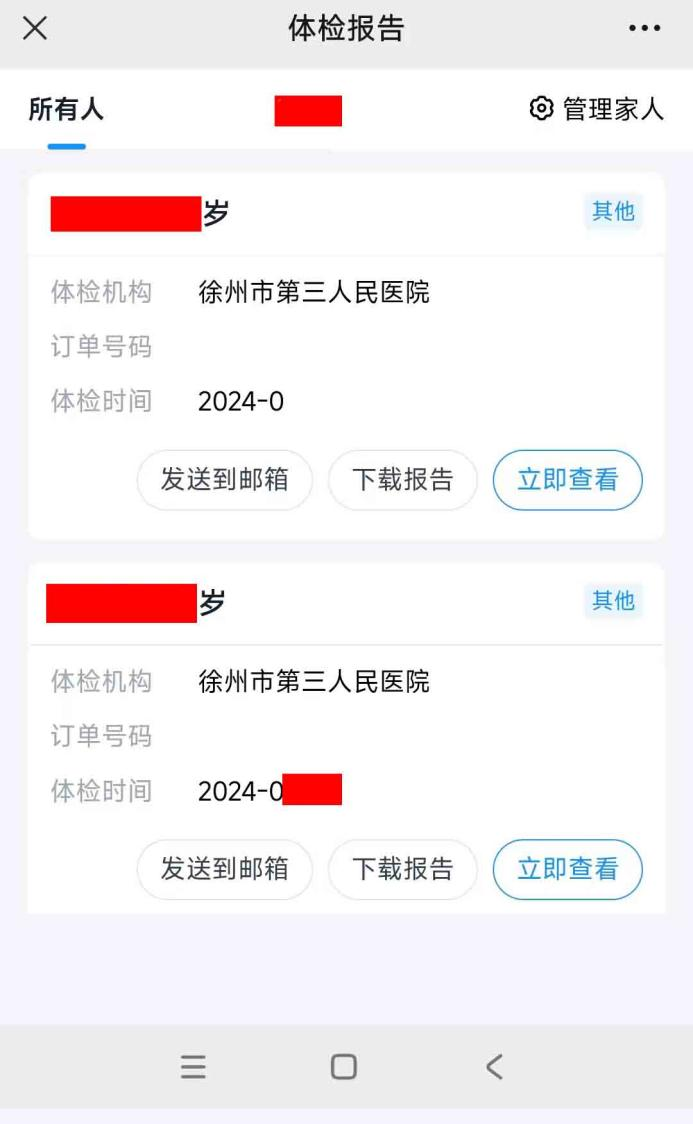Screen dimensions: 693x1124
Task: Open 管理家人 settings
Action: pos(597,109)
